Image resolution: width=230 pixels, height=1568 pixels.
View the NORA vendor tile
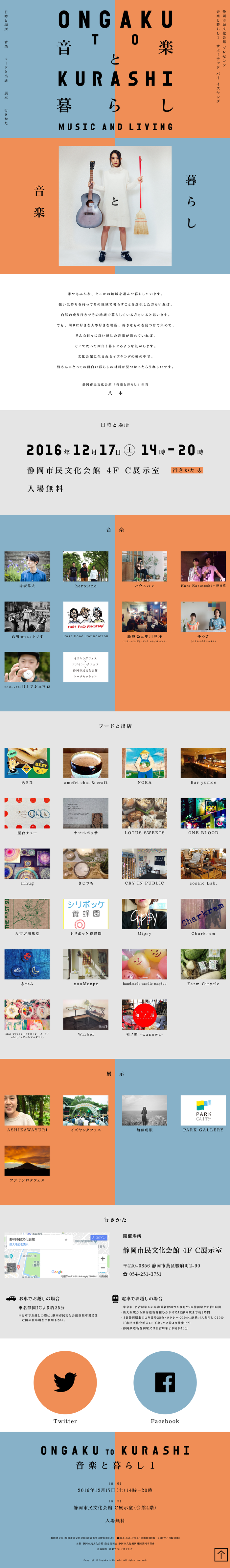pos(145,766)
